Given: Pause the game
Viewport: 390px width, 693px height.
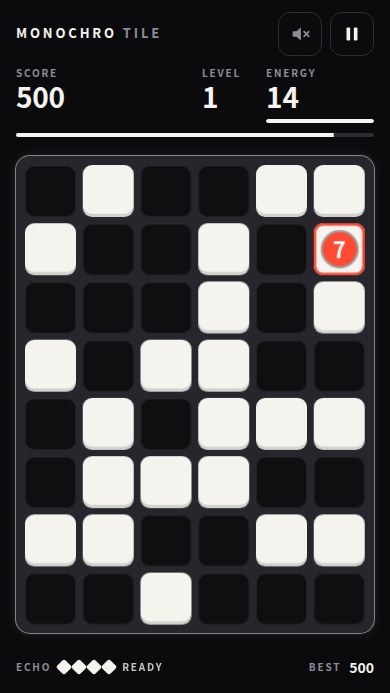Looking at the screenshot, I should [352, 34].
